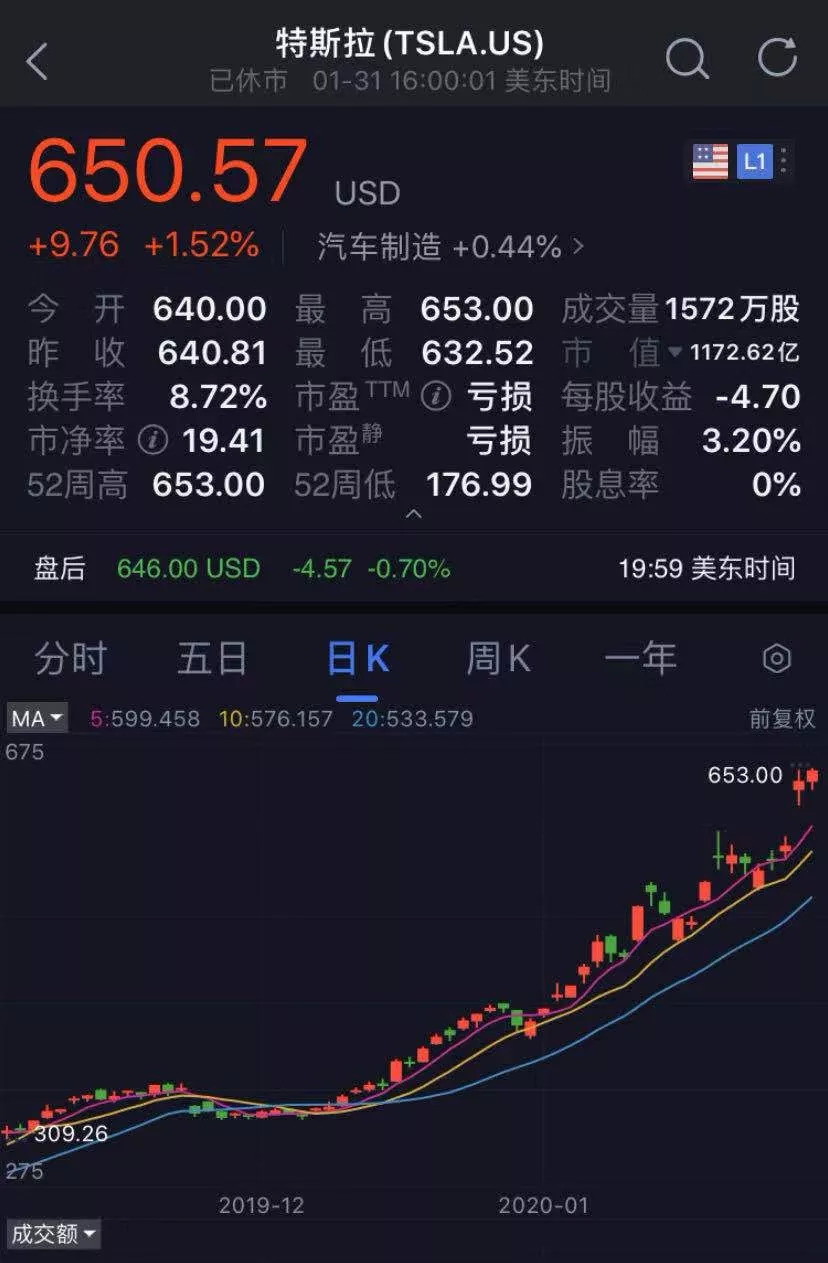Go back using the top-left arrow
Screen dimensions: 828x1263
37,61
